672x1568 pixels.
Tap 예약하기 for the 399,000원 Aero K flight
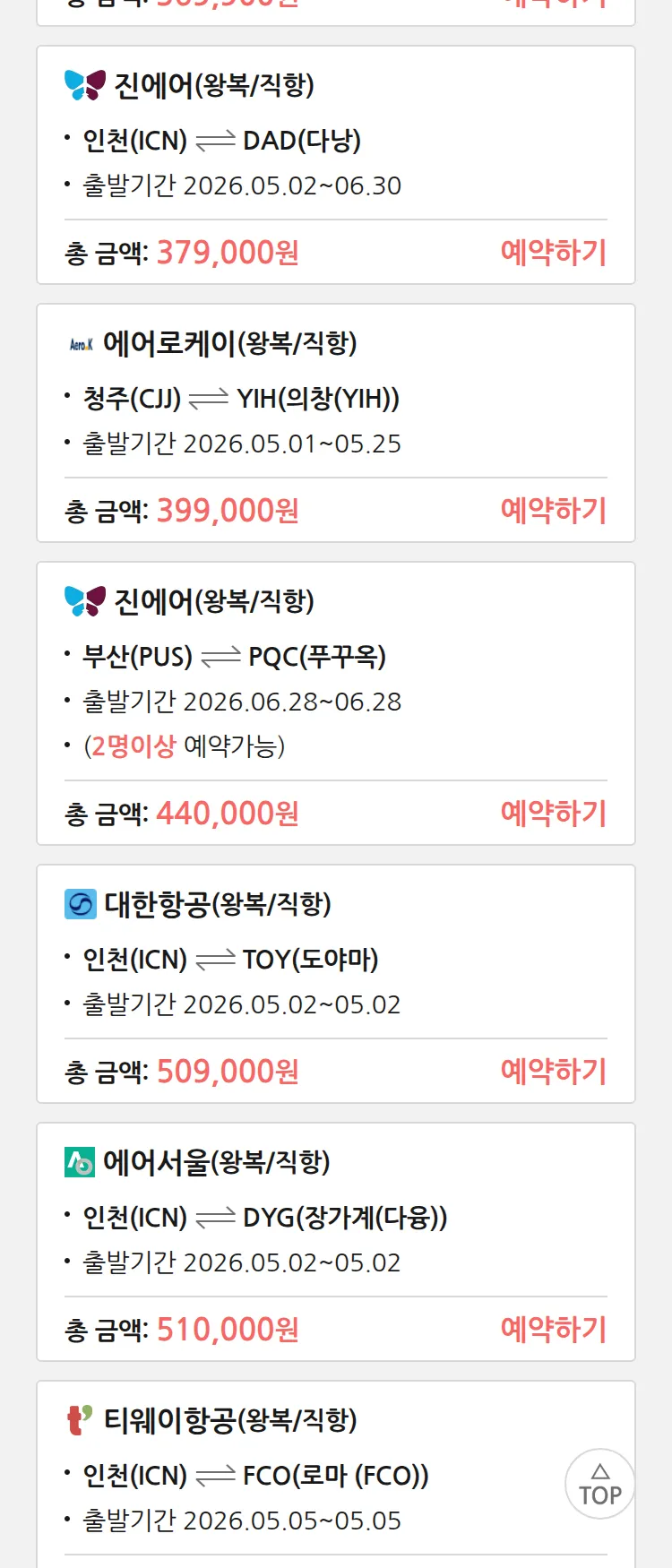tap(553, 511)
